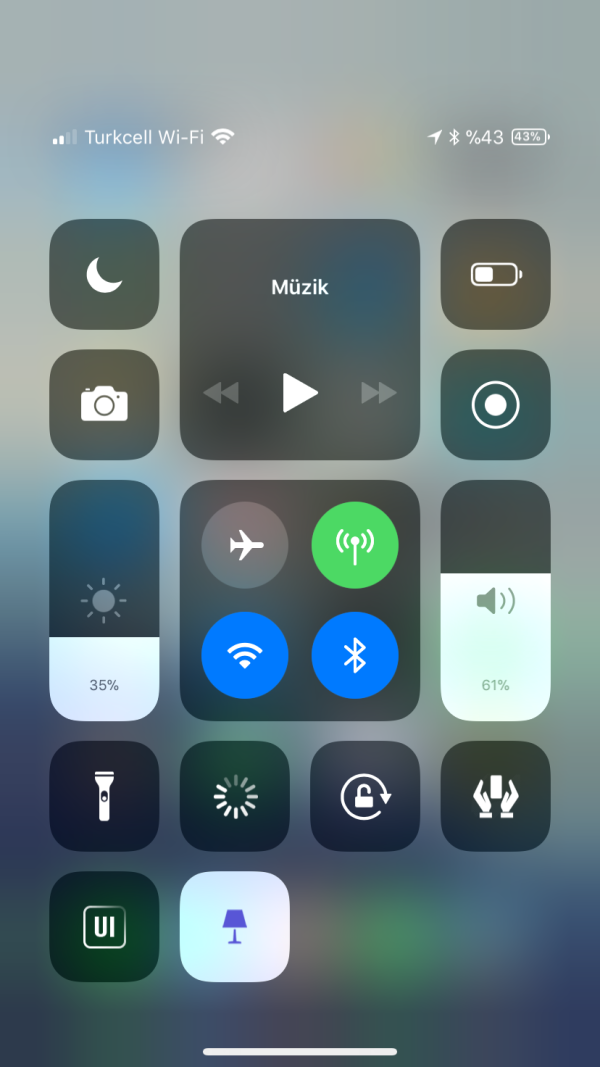Tap the loading spinner tile
This screenshot has width=600, height=1067.
tap(235, 795)
